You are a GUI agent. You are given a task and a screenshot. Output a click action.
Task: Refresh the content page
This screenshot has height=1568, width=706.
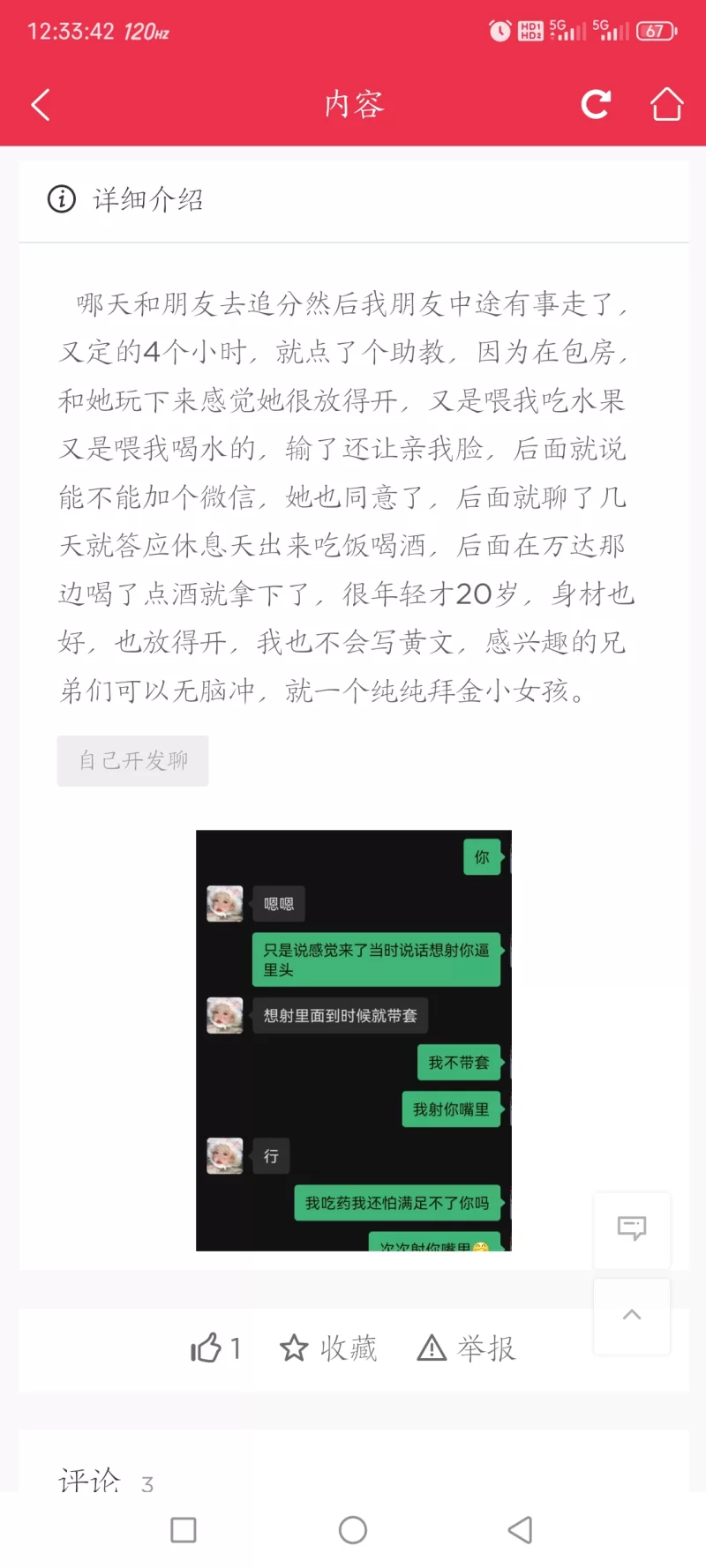[x=596, y=104]
